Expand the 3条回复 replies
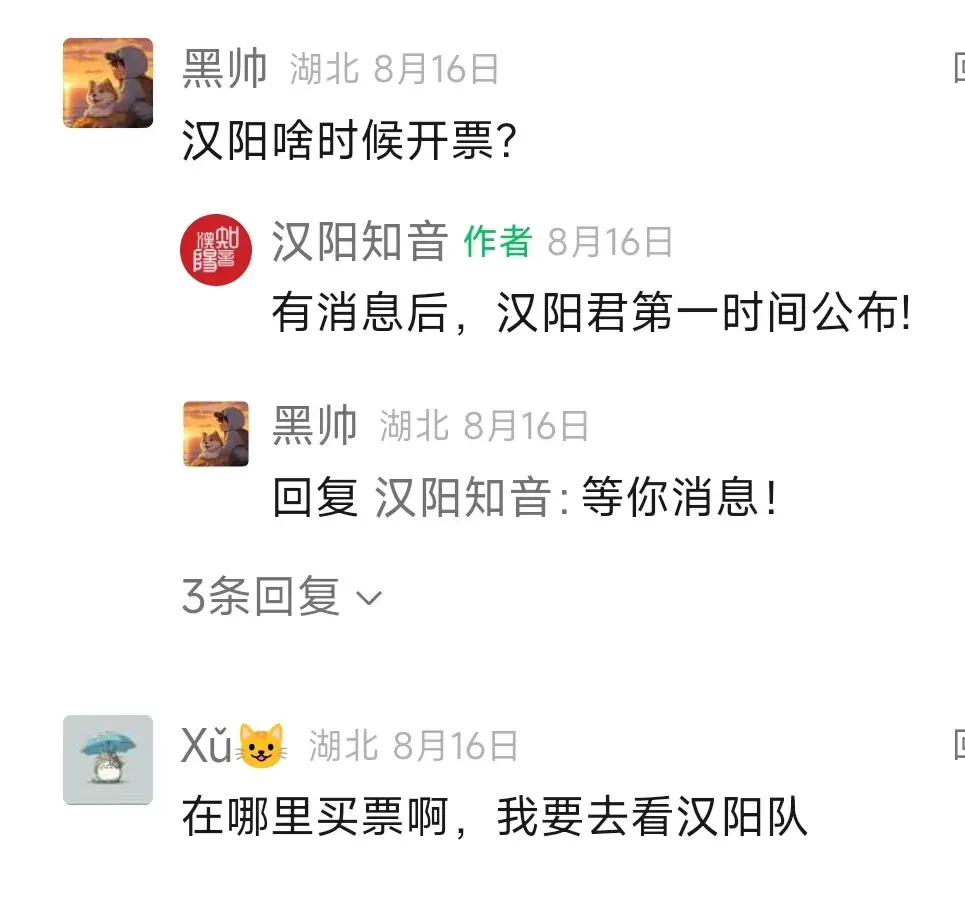This screenshot has width=965, height=916. coord(281,597)
